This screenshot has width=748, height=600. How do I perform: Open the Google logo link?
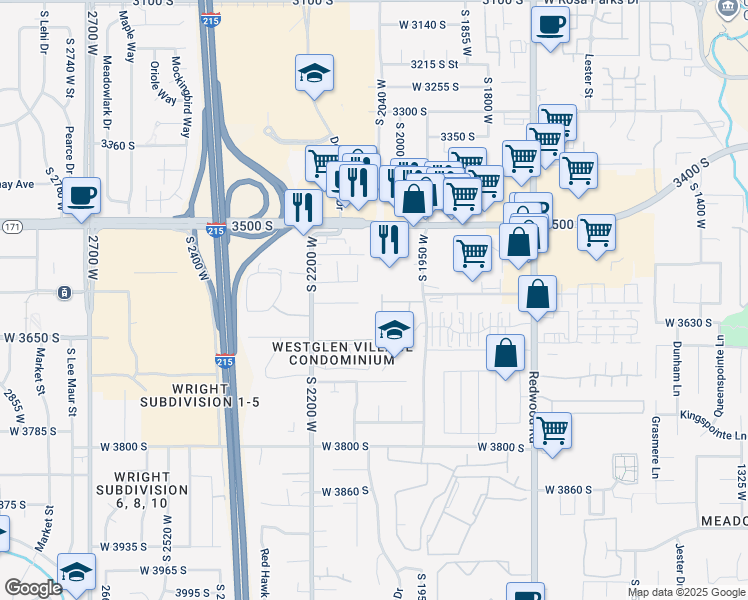(32, 588)
